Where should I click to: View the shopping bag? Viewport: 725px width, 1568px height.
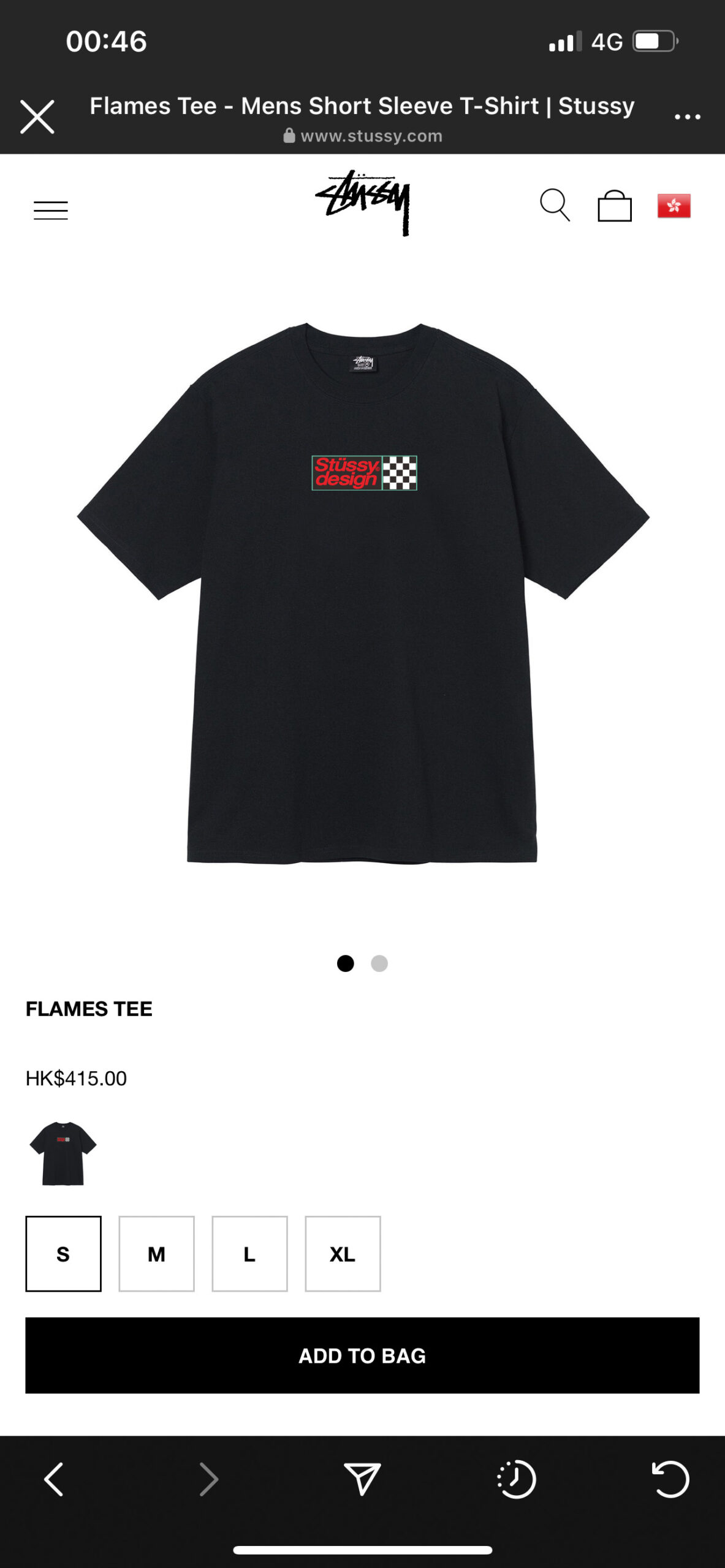(x=615, y=205)
